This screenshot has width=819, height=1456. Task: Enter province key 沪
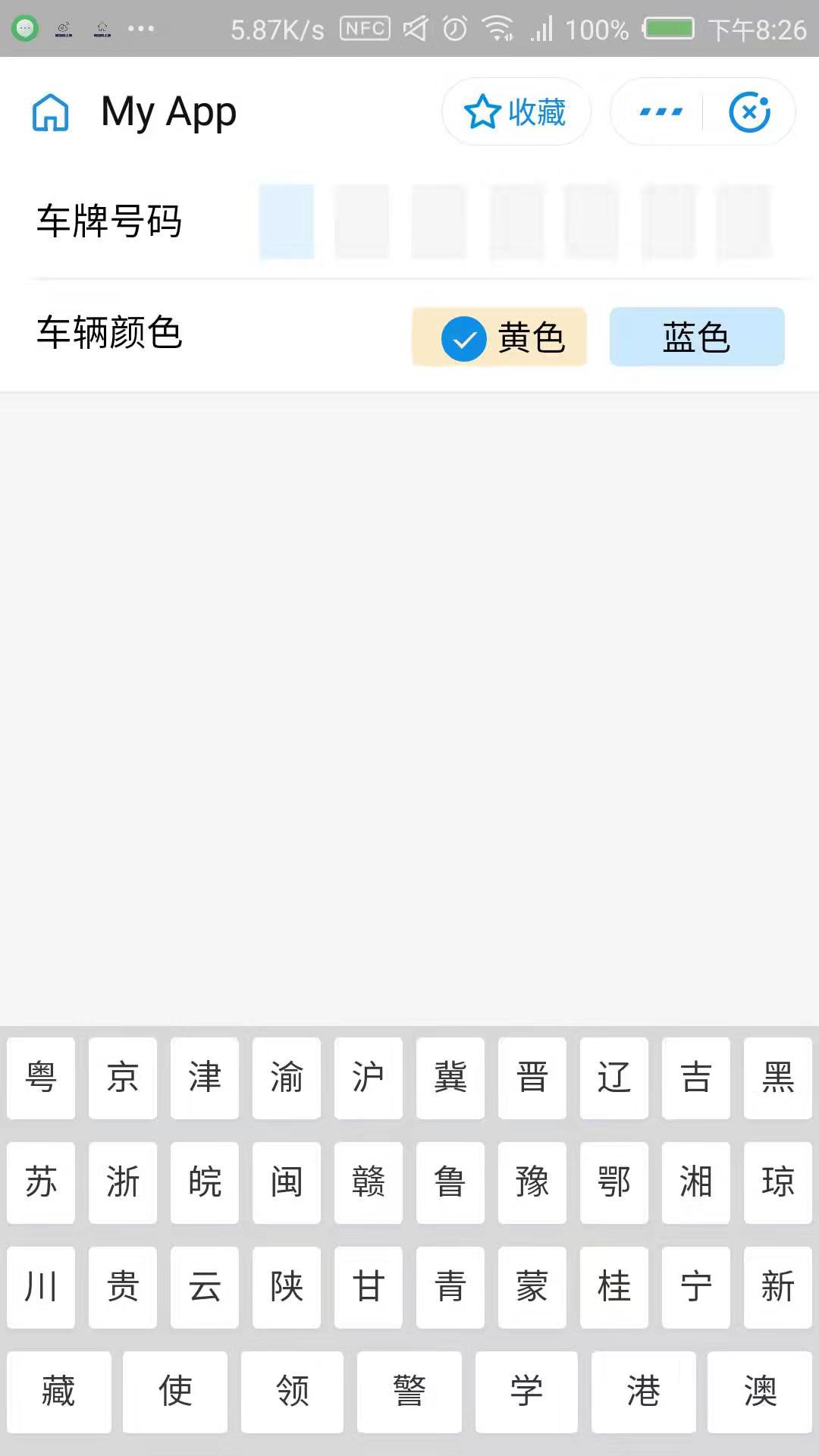(369, 1078)
